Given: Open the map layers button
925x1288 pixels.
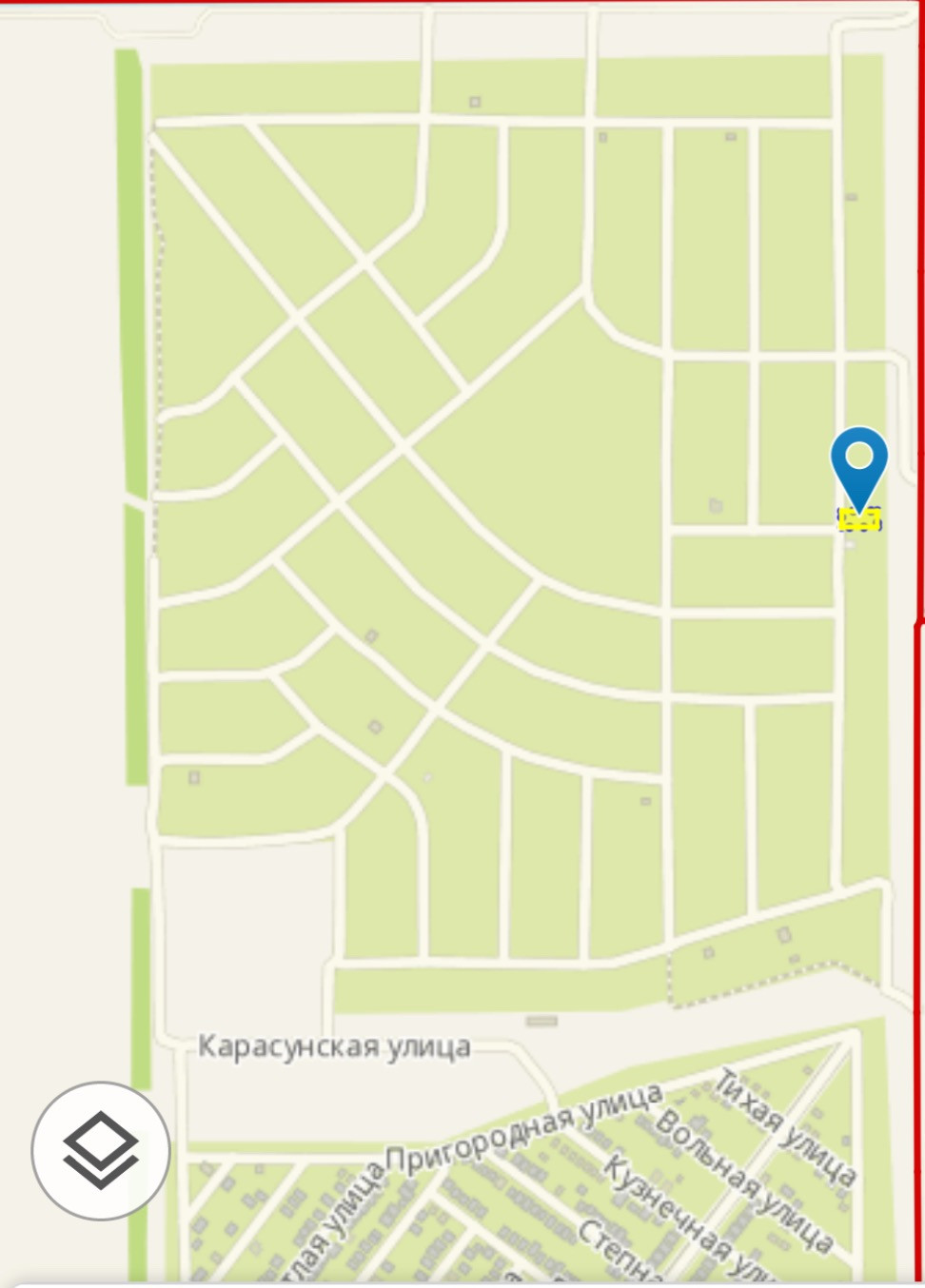Looking at the screenshot, I should point(101,1150).
